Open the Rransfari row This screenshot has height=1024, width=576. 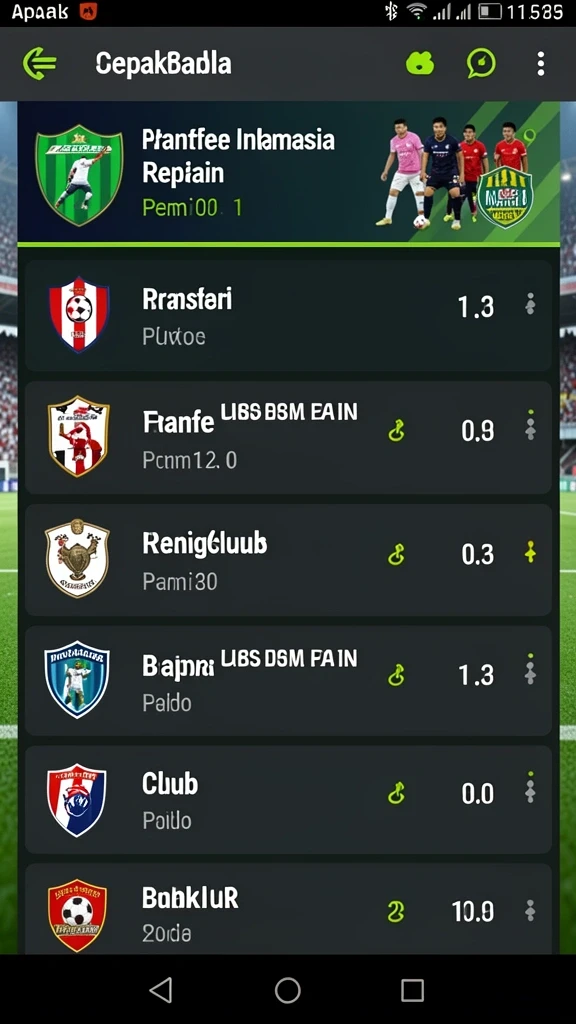[x=289, y=316]
